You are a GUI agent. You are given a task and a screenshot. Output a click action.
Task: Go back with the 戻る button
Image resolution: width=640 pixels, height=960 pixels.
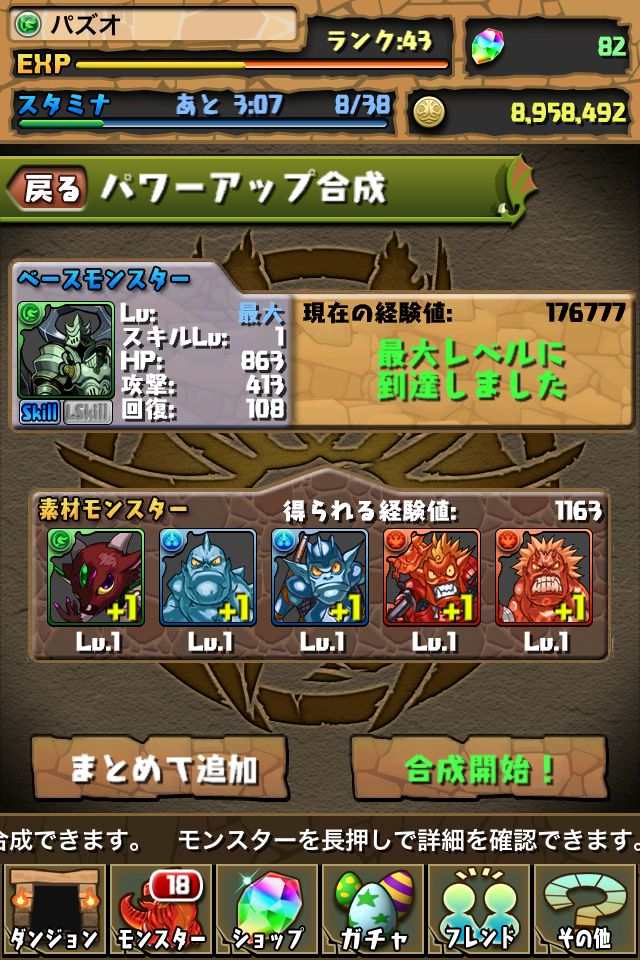[48, 189]
